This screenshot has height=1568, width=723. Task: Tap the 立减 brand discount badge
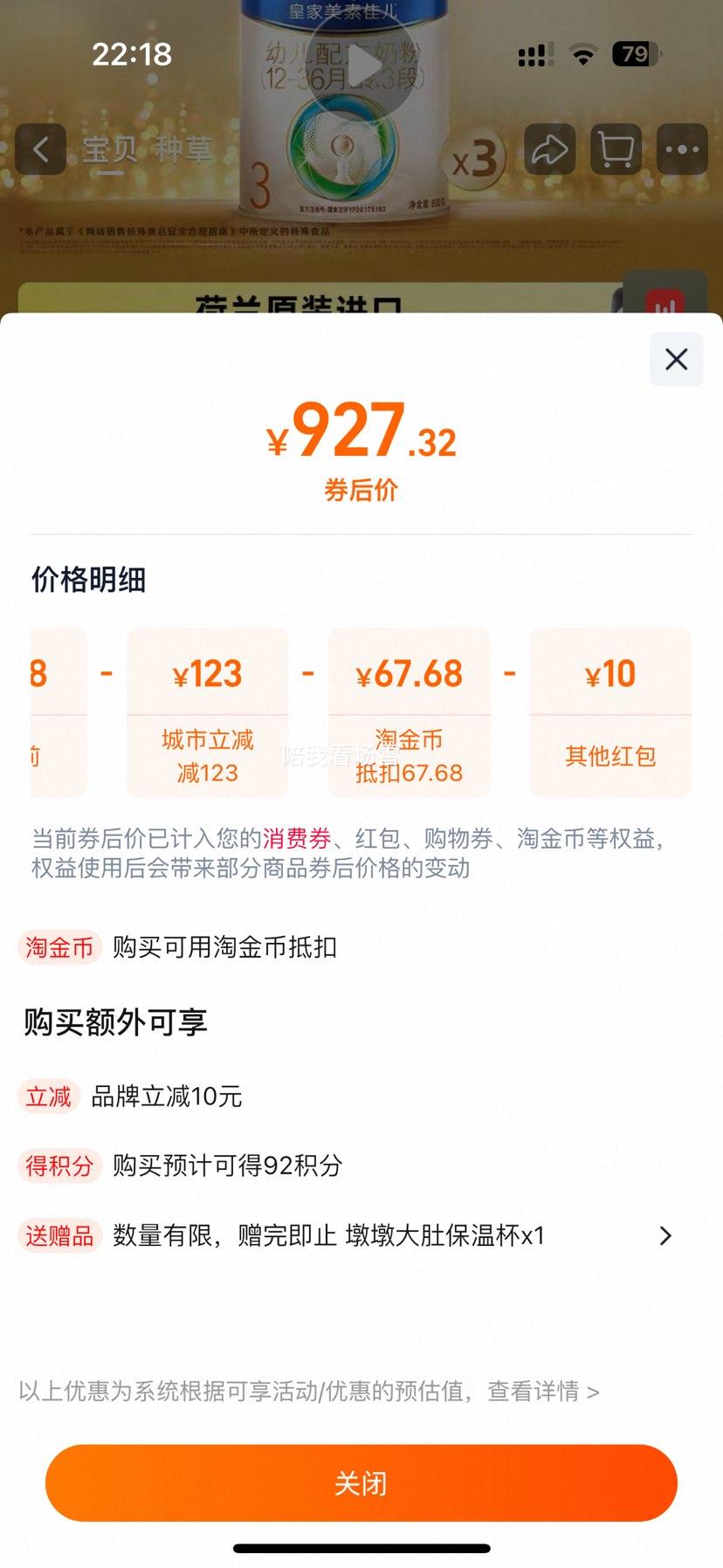(x=48, y=1097)
